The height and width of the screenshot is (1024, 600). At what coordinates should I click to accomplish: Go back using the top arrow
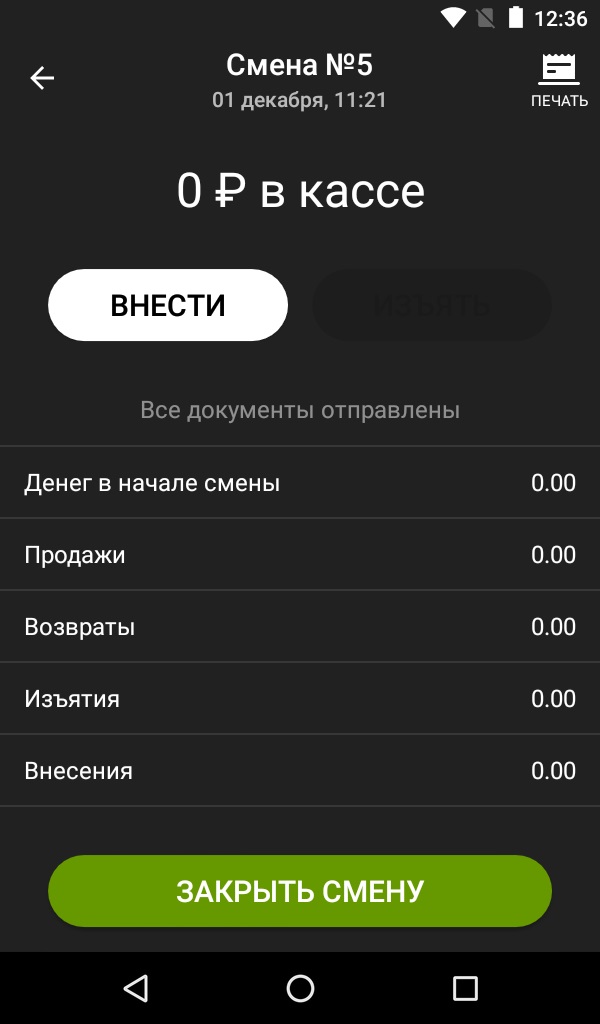[x=42, y=78]
